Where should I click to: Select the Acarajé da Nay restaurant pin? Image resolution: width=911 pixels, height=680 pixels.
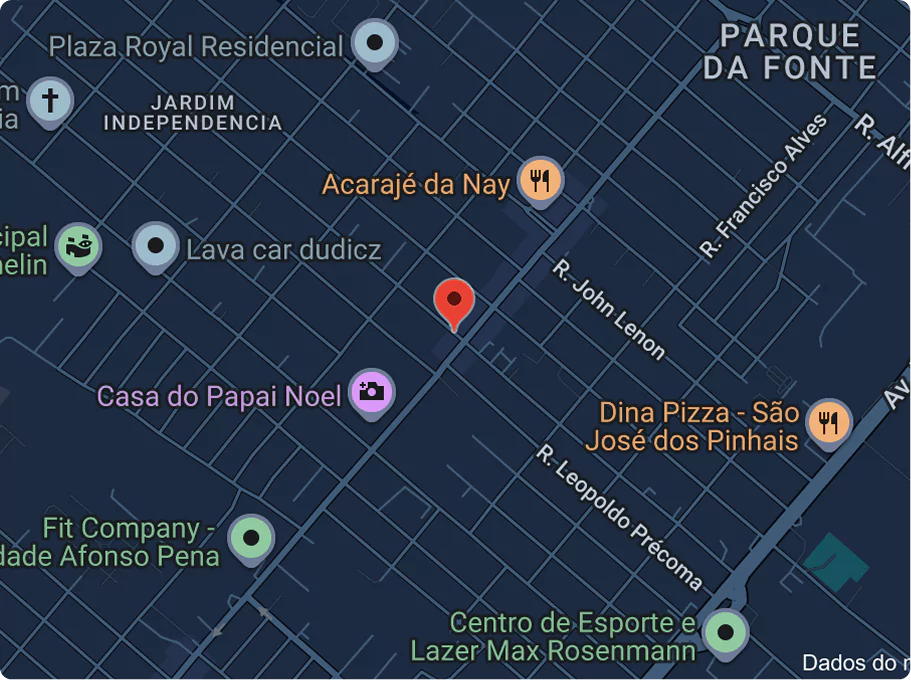coord(540,181)
